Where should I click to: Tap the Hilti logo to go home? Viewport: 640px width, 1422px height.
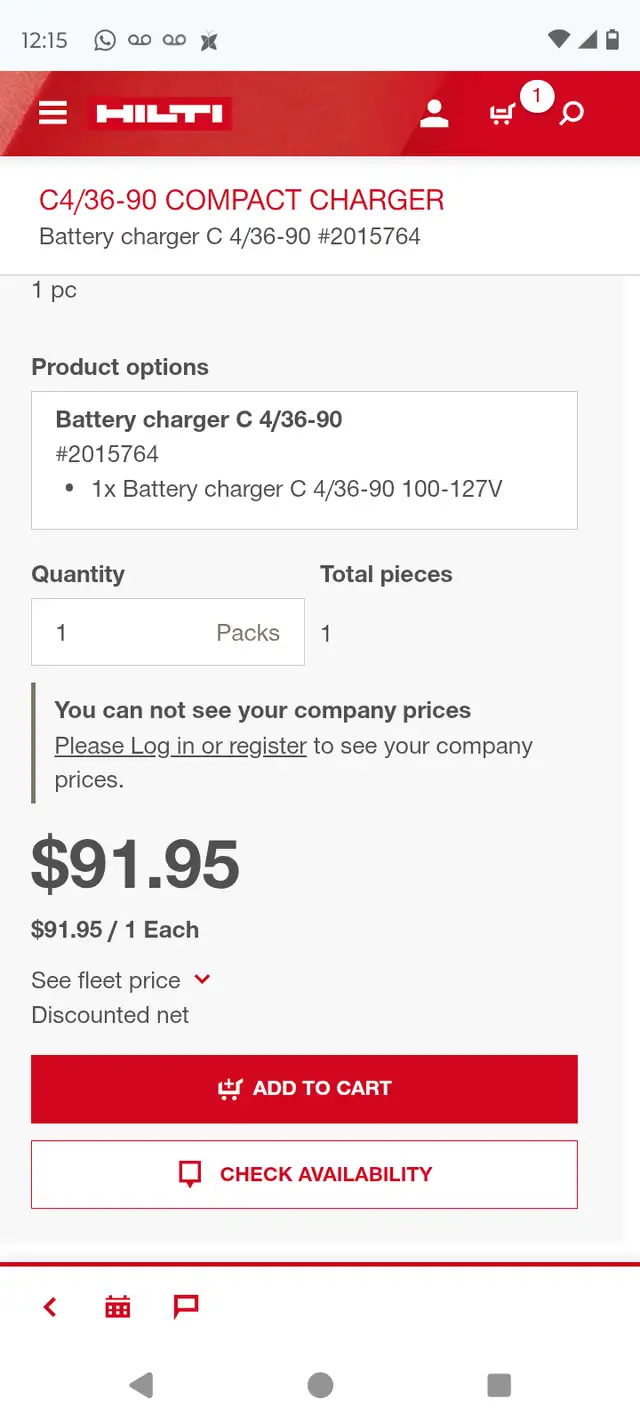160,114
